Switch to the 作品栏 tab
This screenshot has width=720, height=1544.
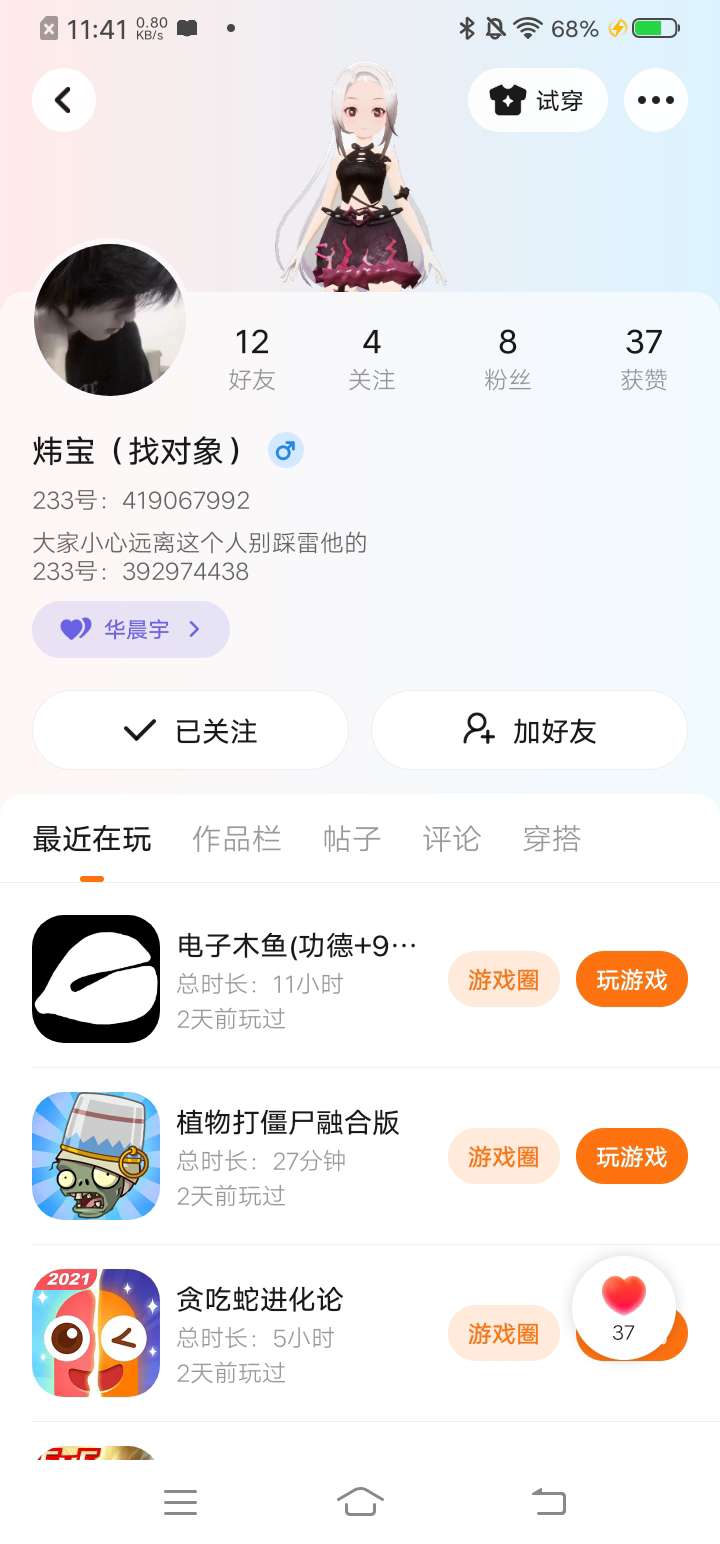236,839
